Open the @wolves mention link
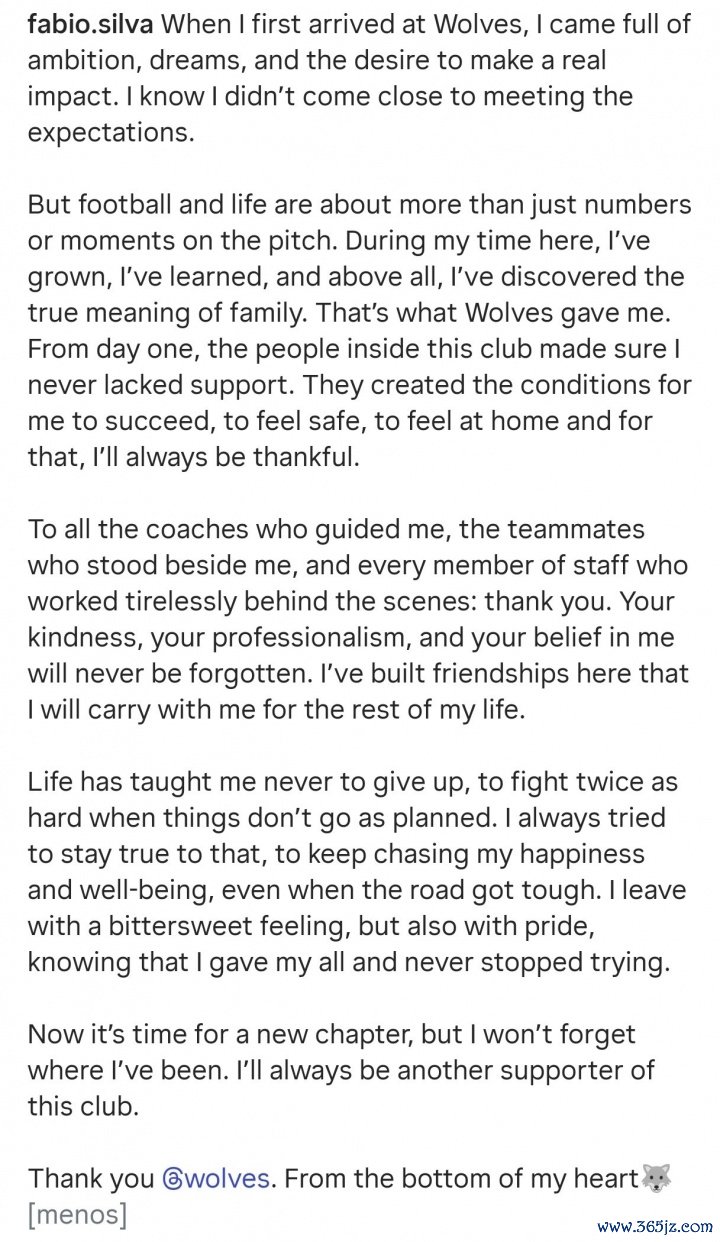The width and height of the screenshot is (720, 1242). (216, 1178)
